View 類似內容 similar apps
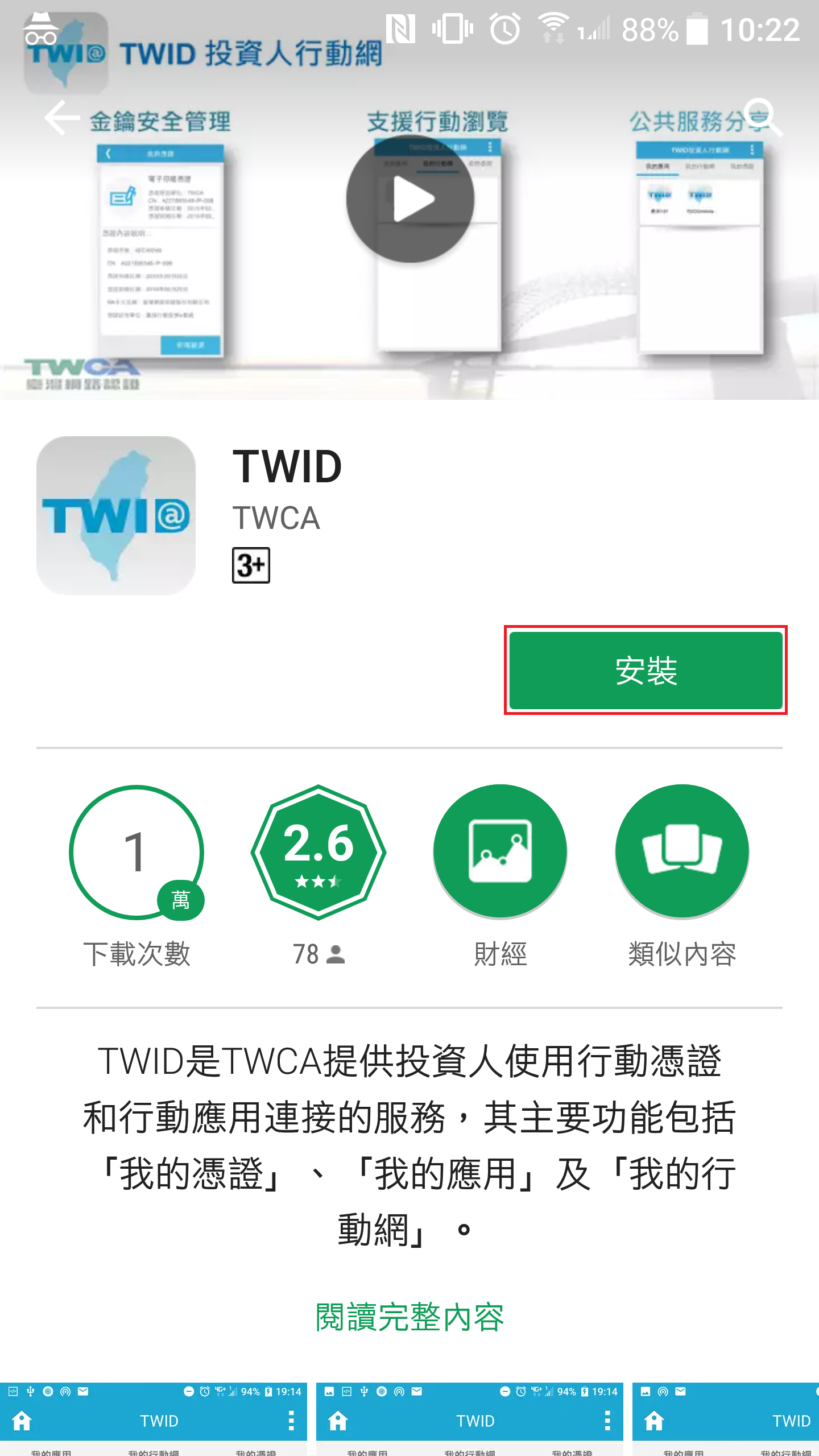Screen dimensions: 819x1456 [x=682, y=852]
